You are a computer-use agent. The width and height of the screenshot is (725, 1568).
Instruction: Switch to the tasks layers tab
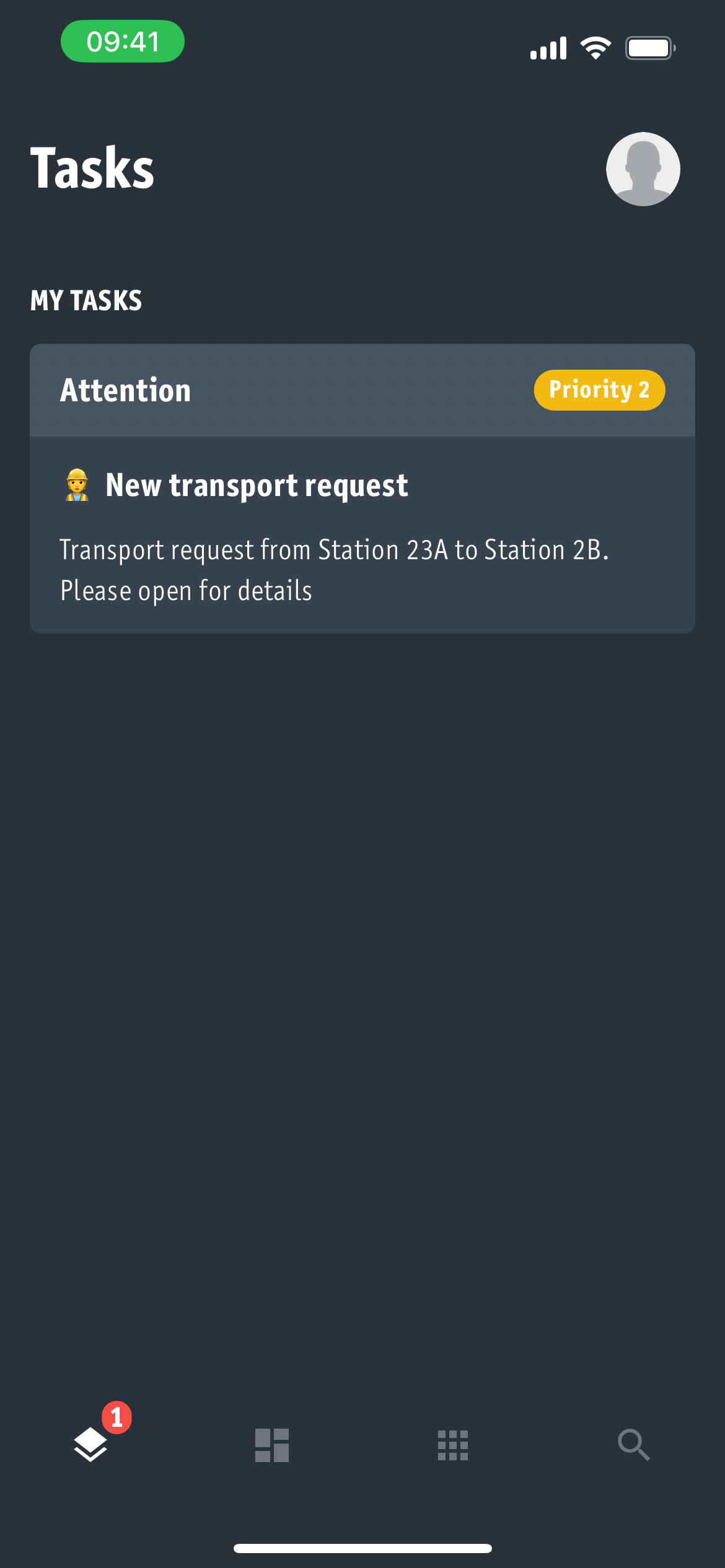tap(91, 1444)
